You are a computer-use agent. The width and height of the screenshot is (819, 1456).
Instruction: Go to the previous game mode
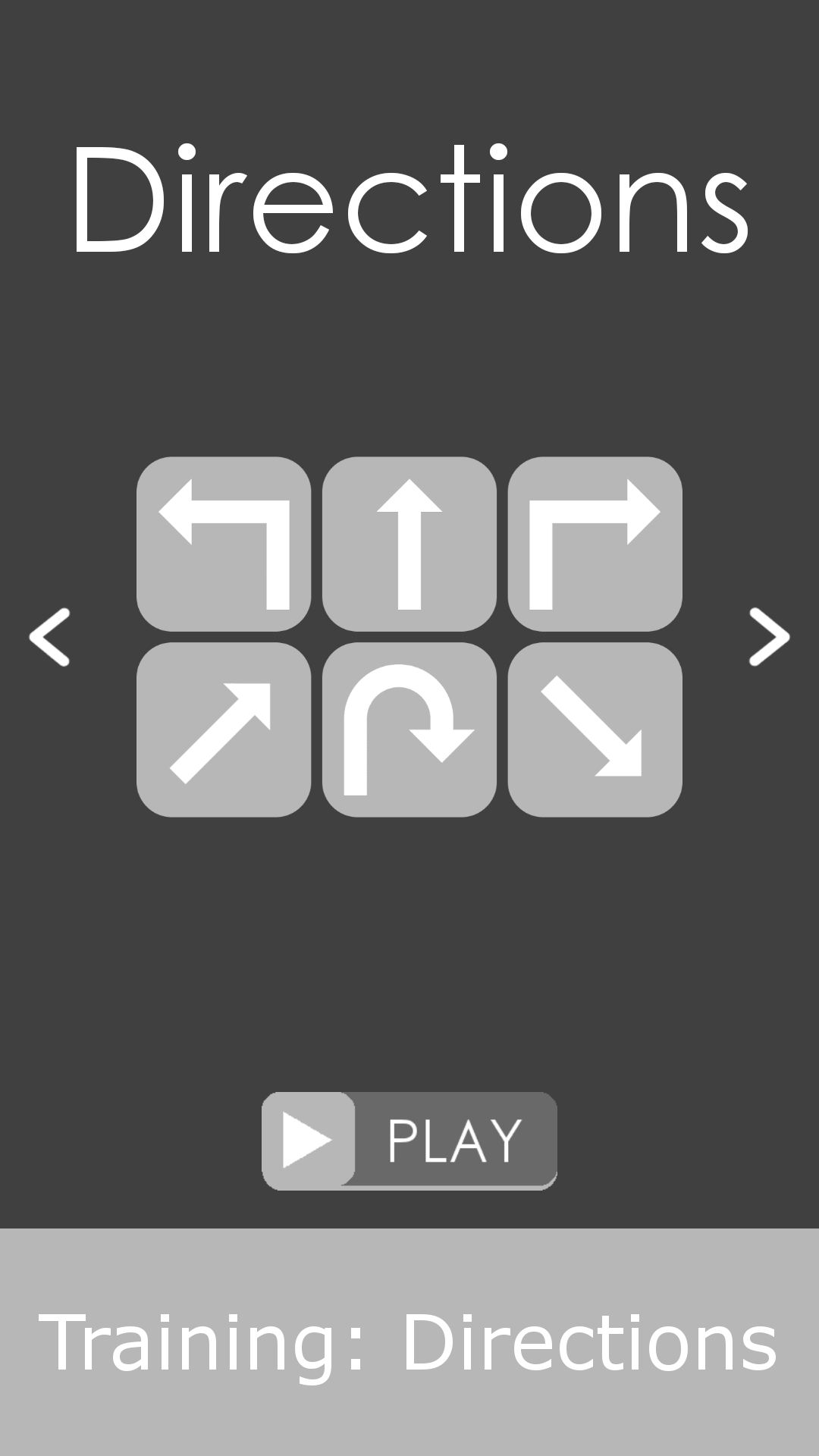(x=50, y=637)
